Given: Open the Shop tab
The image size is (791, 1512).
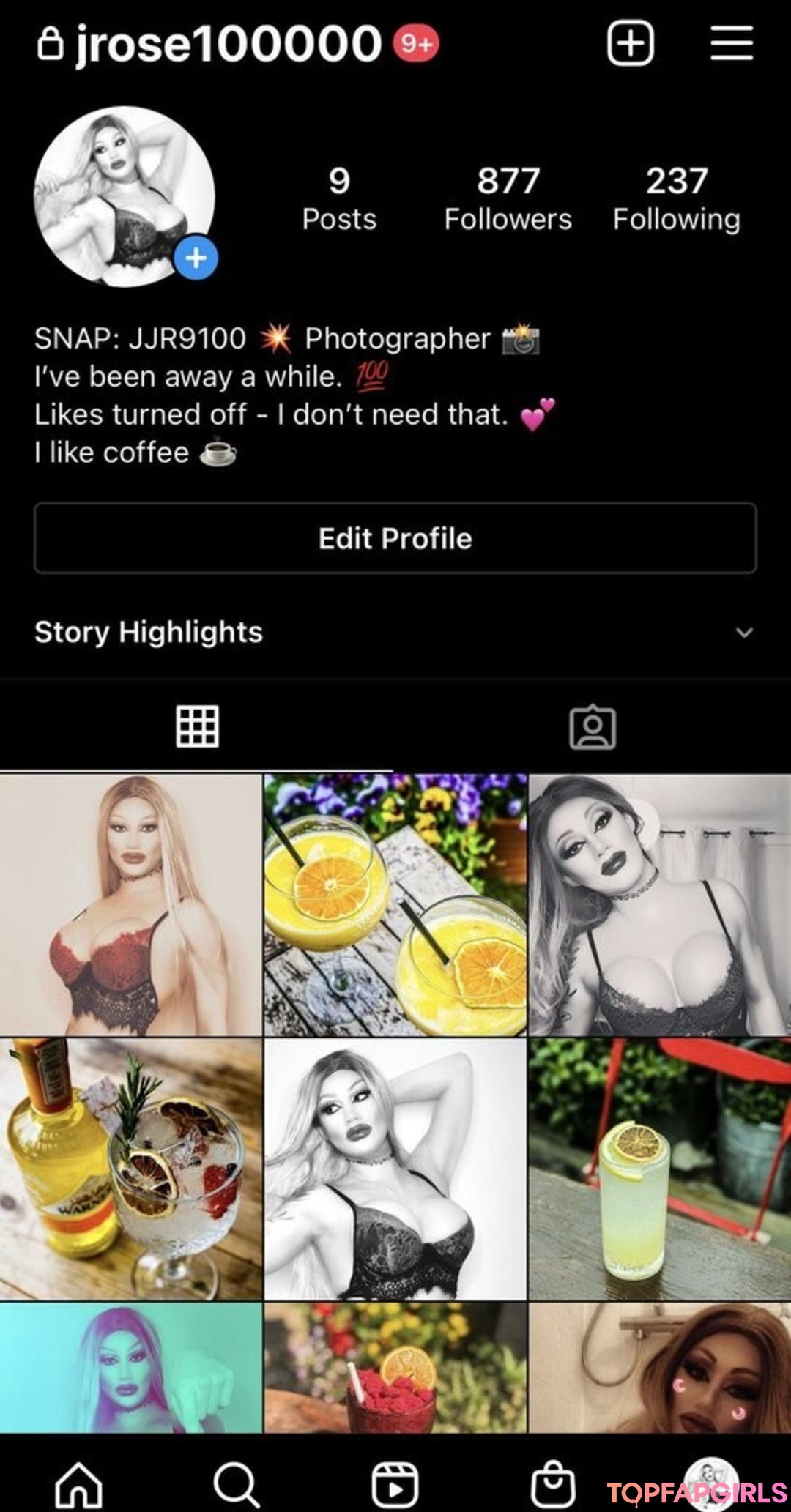Looking at the screenshot, I should [x=553, y=1485].
